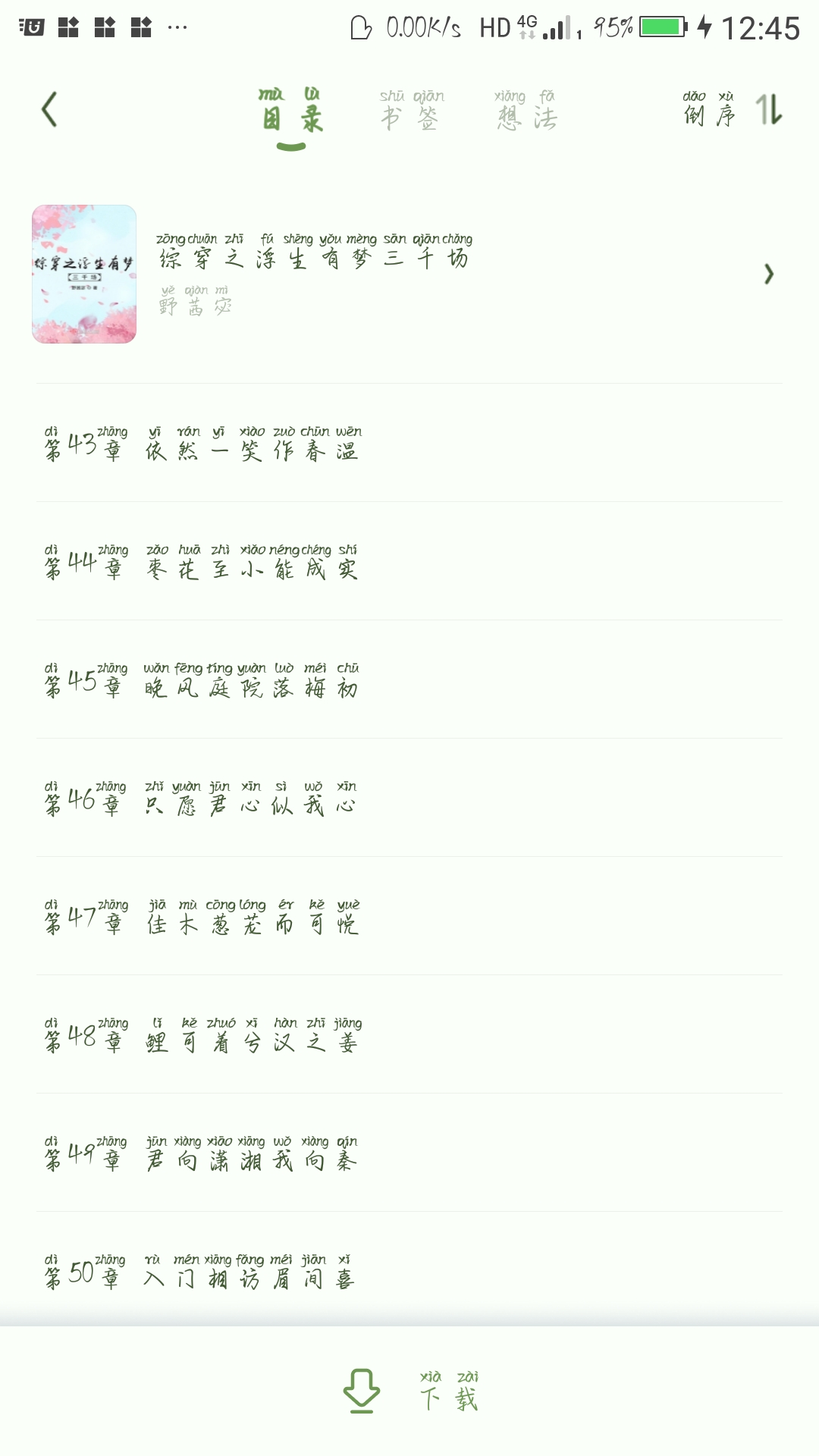819x1456 pixels.
Task: Open chapter 44 枣花至小能成实
Action: [x=409, y=562]
